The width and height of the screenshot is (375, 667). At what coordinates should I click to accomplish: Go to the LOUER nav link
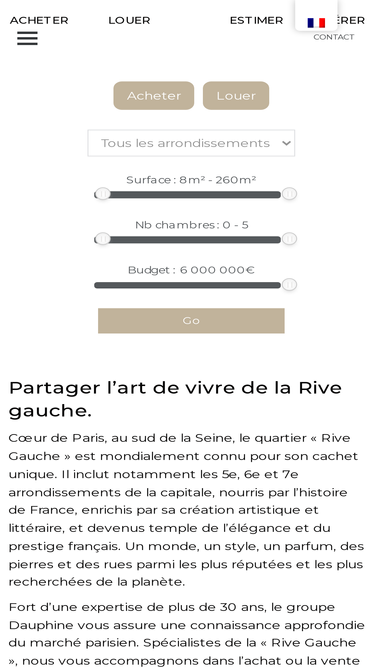click(129, 20)
